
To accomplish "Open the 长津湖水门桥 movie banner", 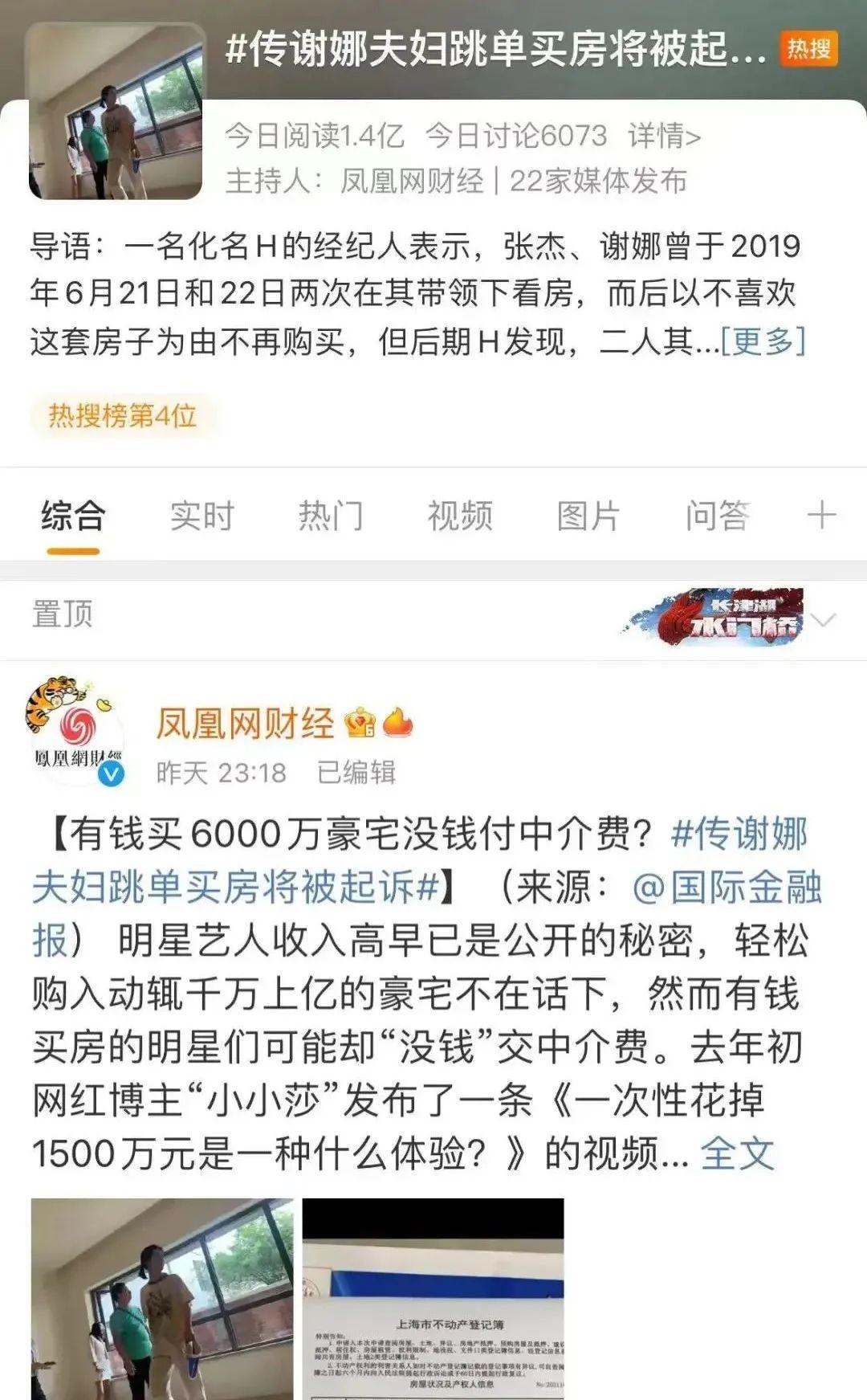I will pyautogui.click(x=716, y=618).
